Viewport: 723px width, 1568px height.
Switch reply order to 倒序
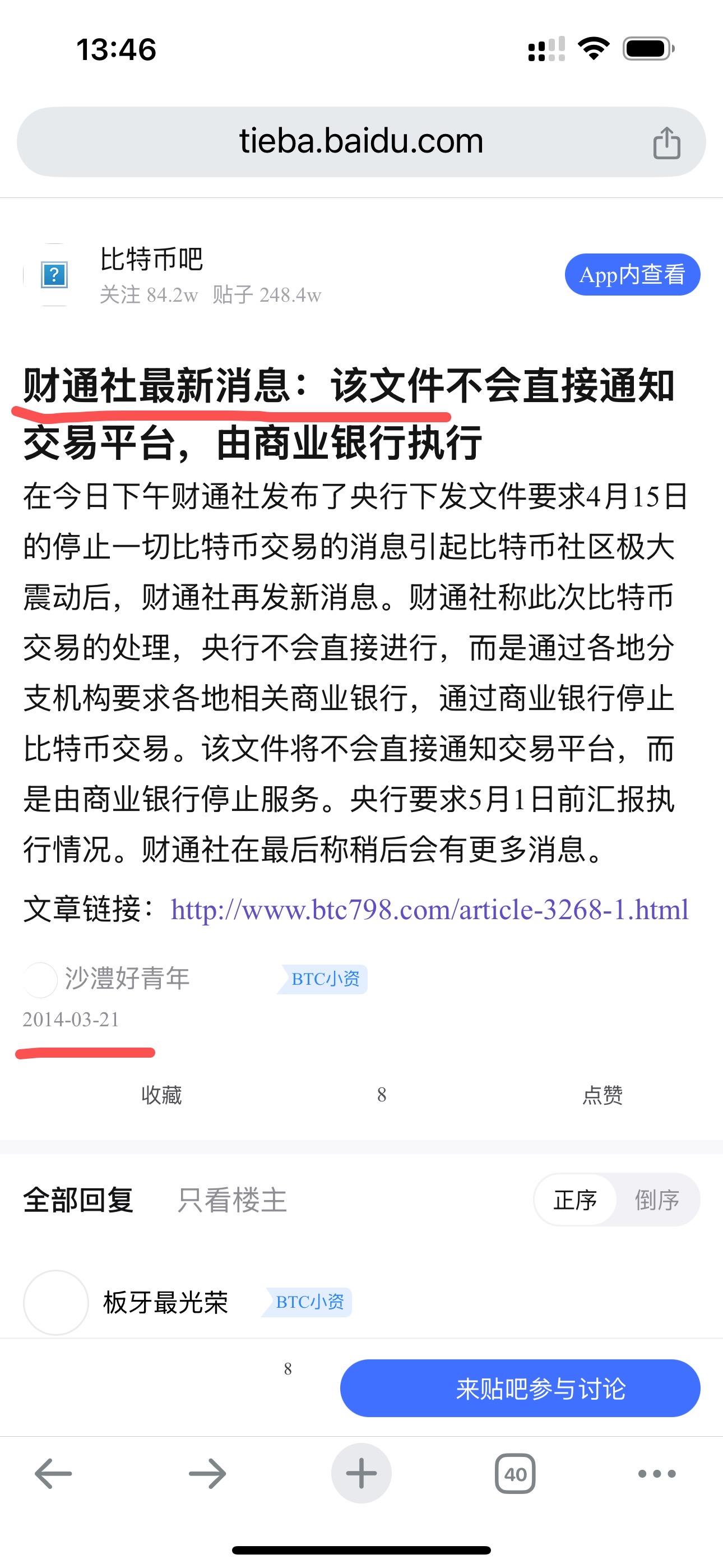(657, 1200)
